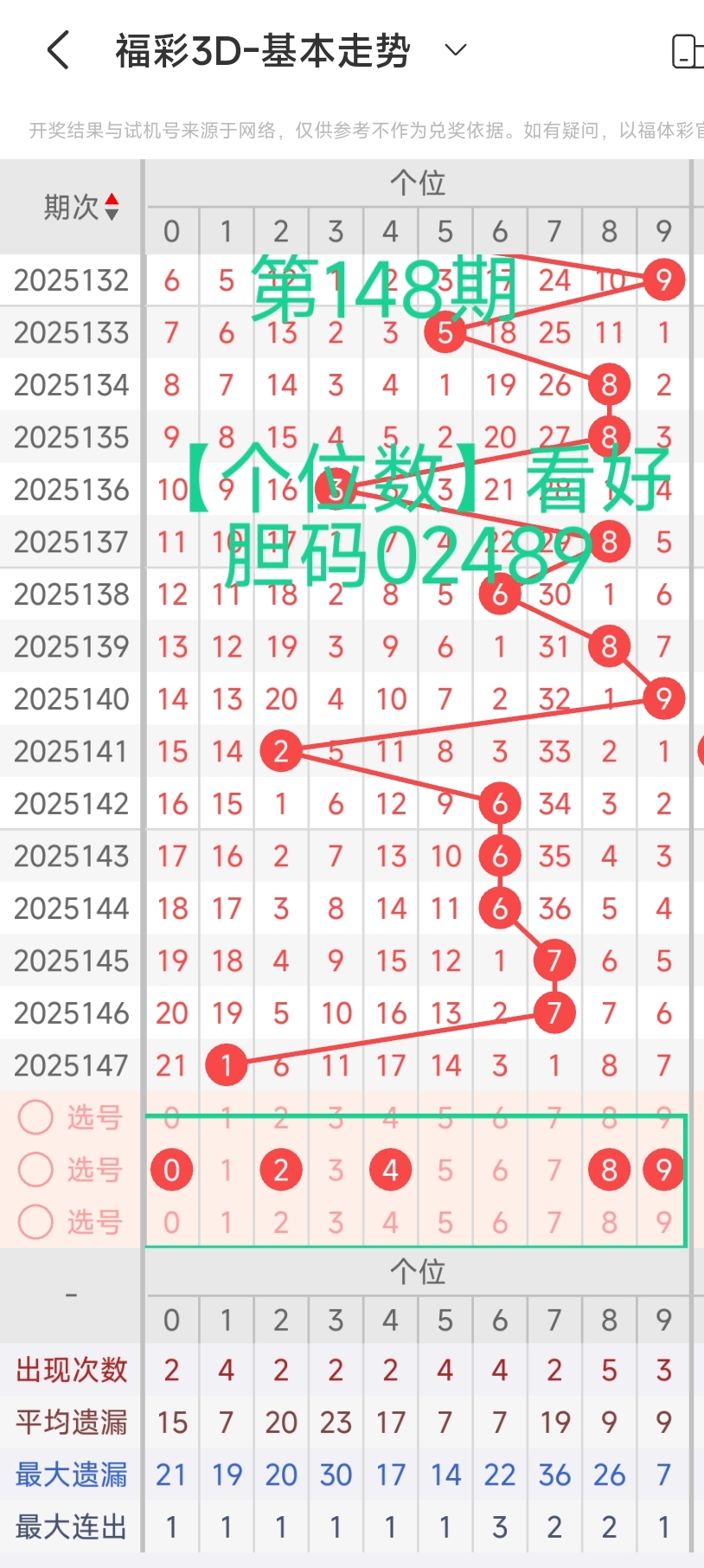704x1568 pixels.
Task: Expand the 福彩3D-基本走势 chart type dropdown
Action: 456,50
